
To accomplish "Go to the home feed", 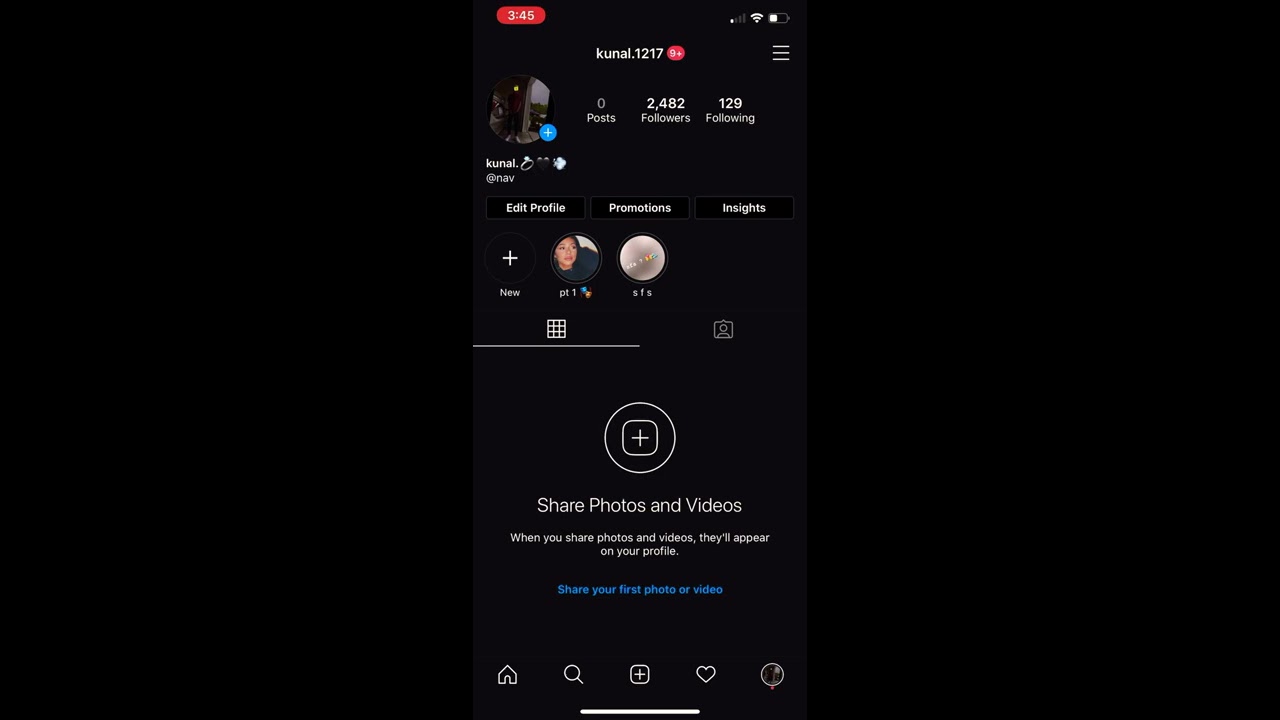I will tap(508, 675).
